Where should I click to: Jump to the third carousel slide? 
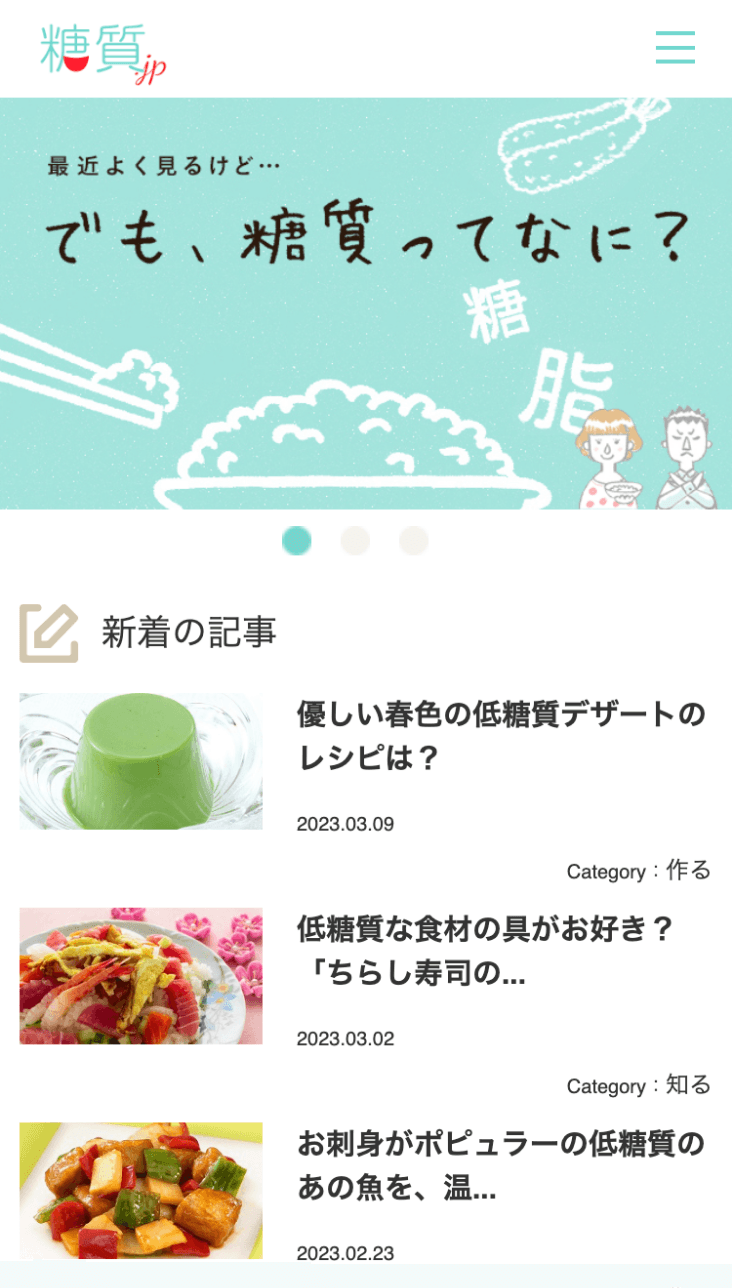click(413, 541)
